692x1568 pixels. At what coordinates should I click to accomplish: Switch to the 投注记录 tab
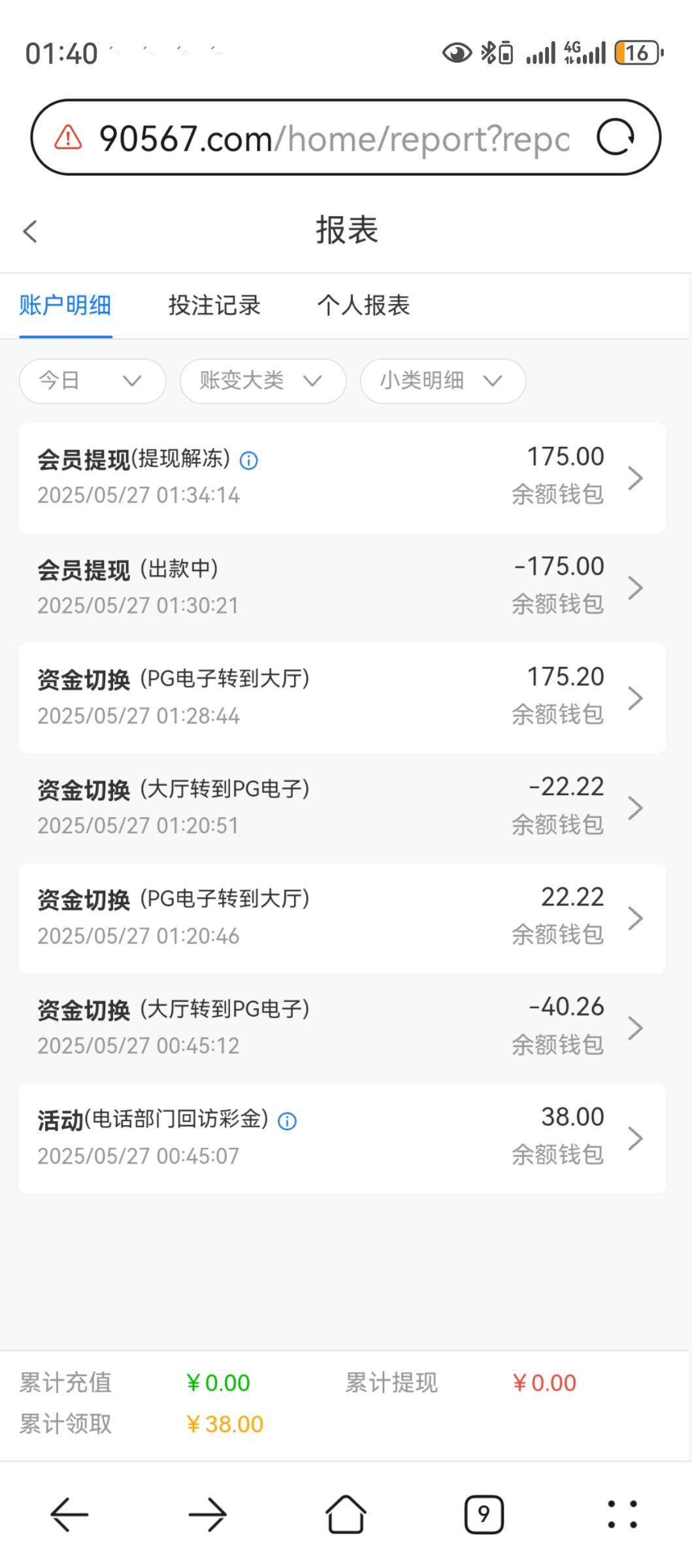pyautogui.click(x=214, y=305)
